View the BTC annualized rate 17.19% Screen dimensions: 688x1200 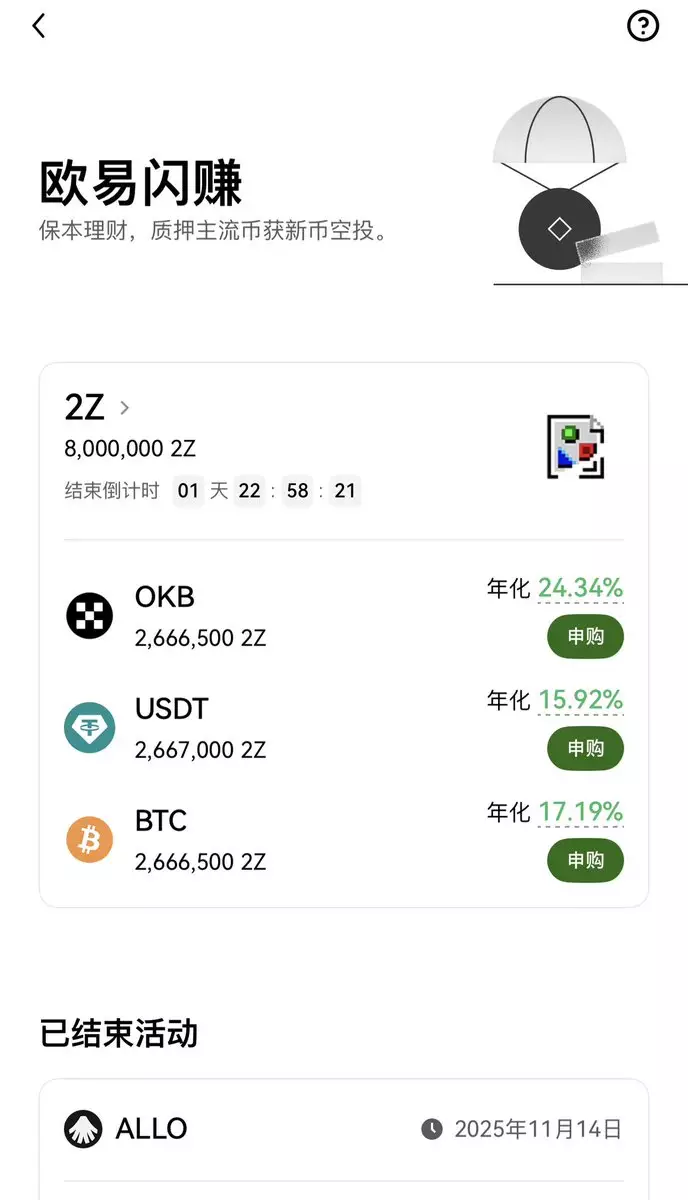580,812
